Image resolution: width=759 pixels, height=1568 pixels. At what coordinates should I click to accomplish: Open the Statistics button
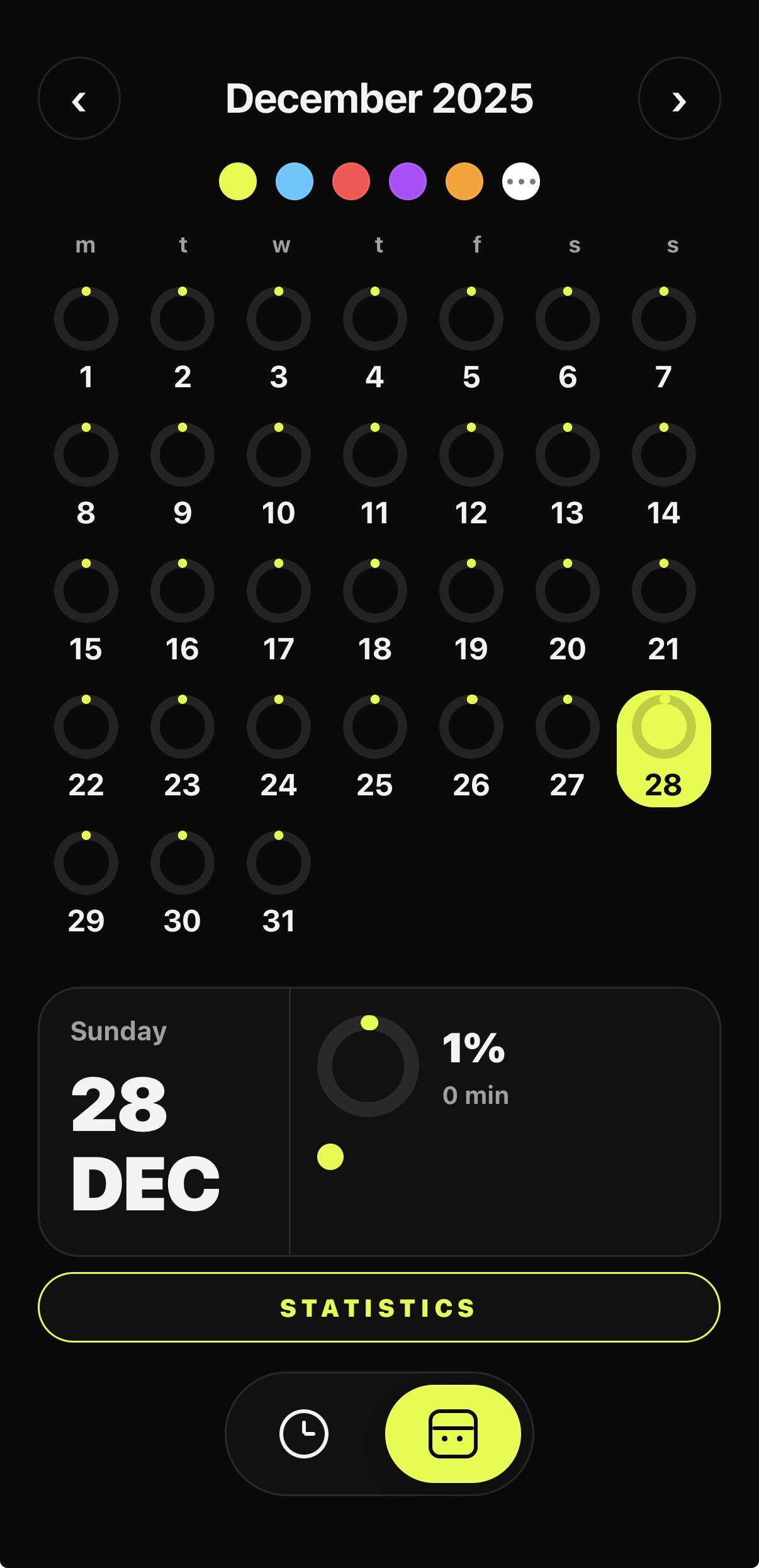pyautogui.click(x=379, y=1307)
